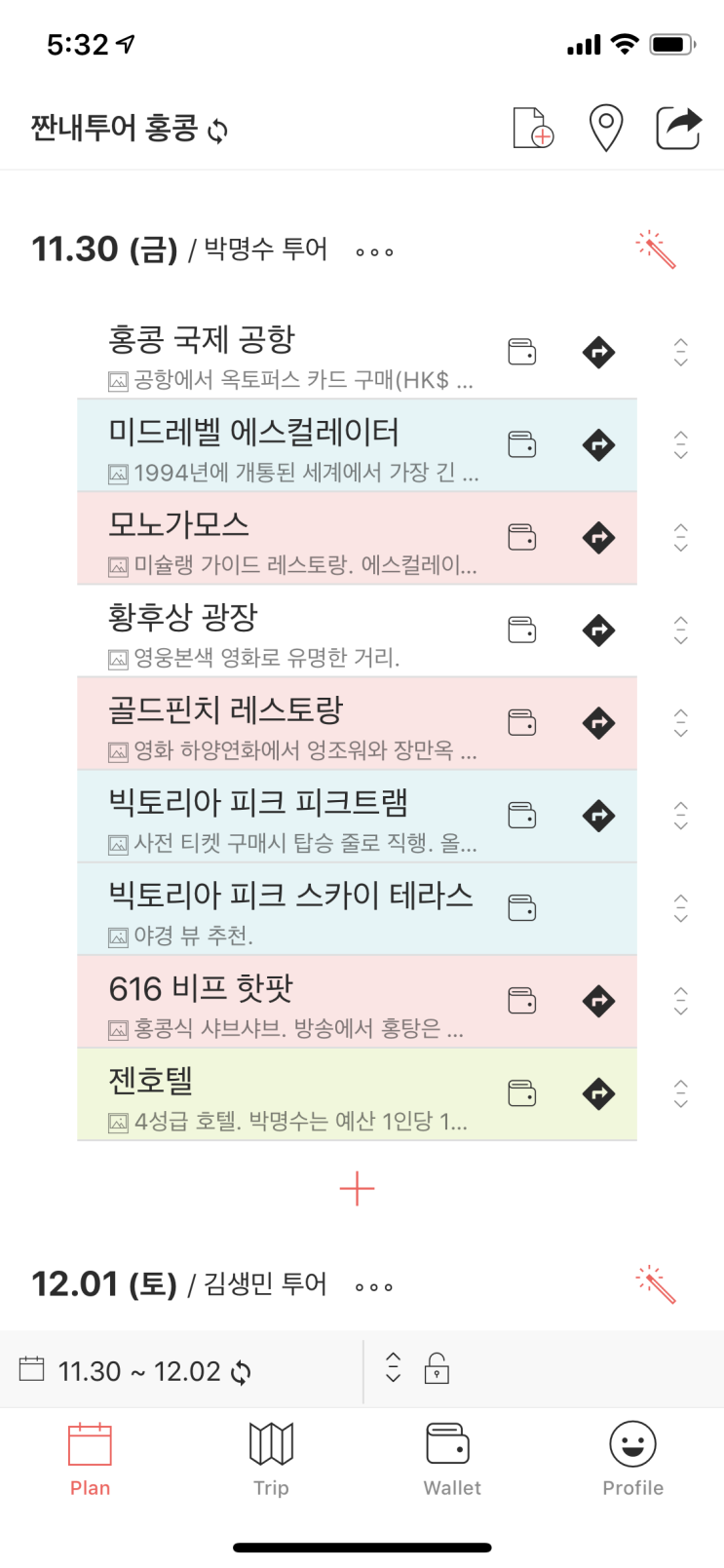
Task: Open the wallet icon for 모노가모스
Action: pos(522,537)
